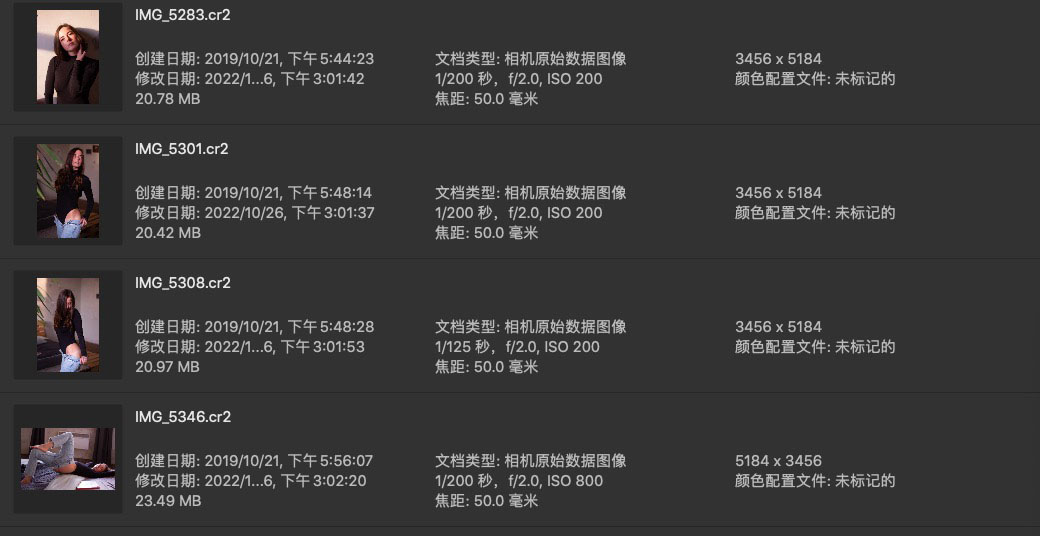Select the IMG_5283.cr2 file row
The height and width of the screenshot is (536, 1040).
[182, 16]
